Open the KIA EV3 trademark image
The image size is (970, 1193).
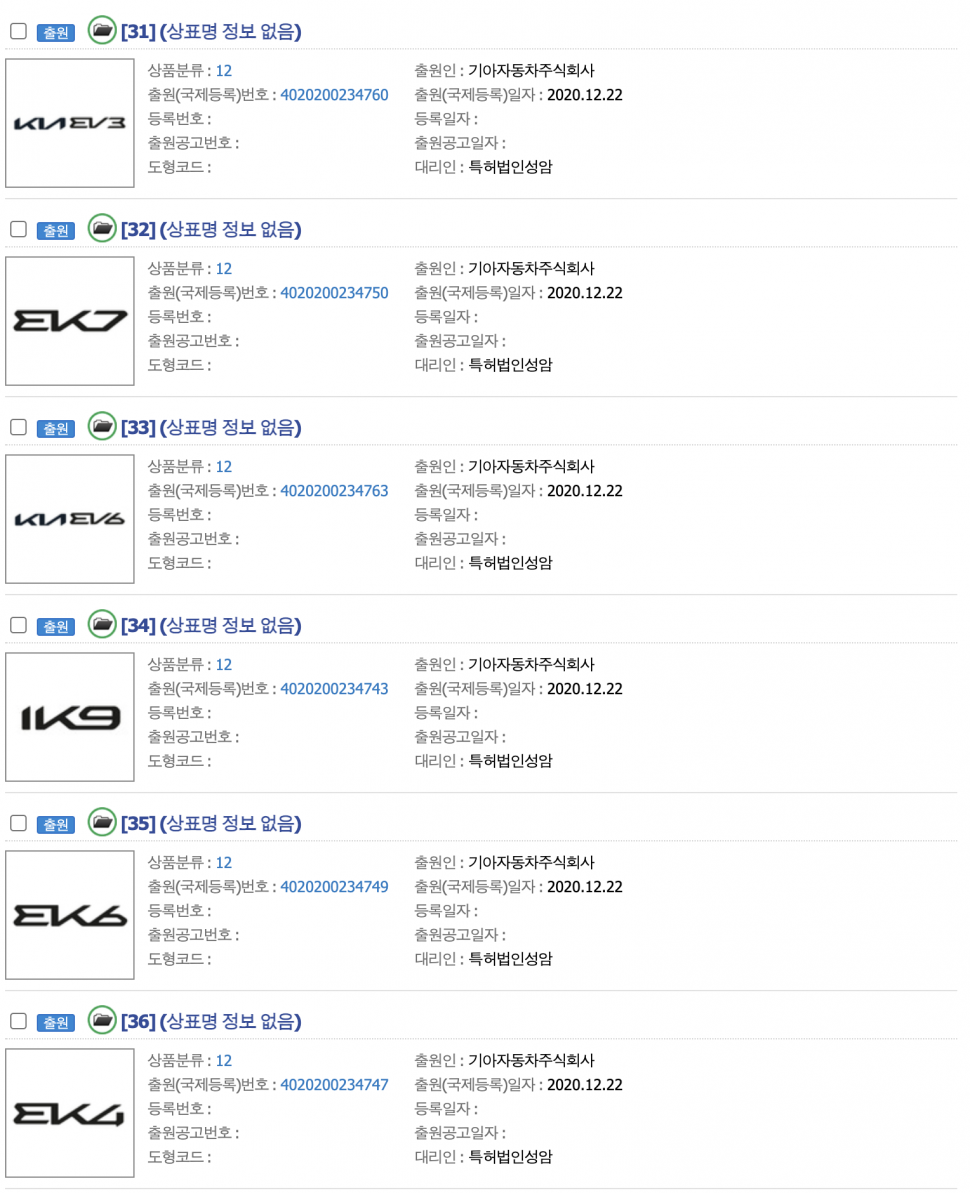pos(70,123)
